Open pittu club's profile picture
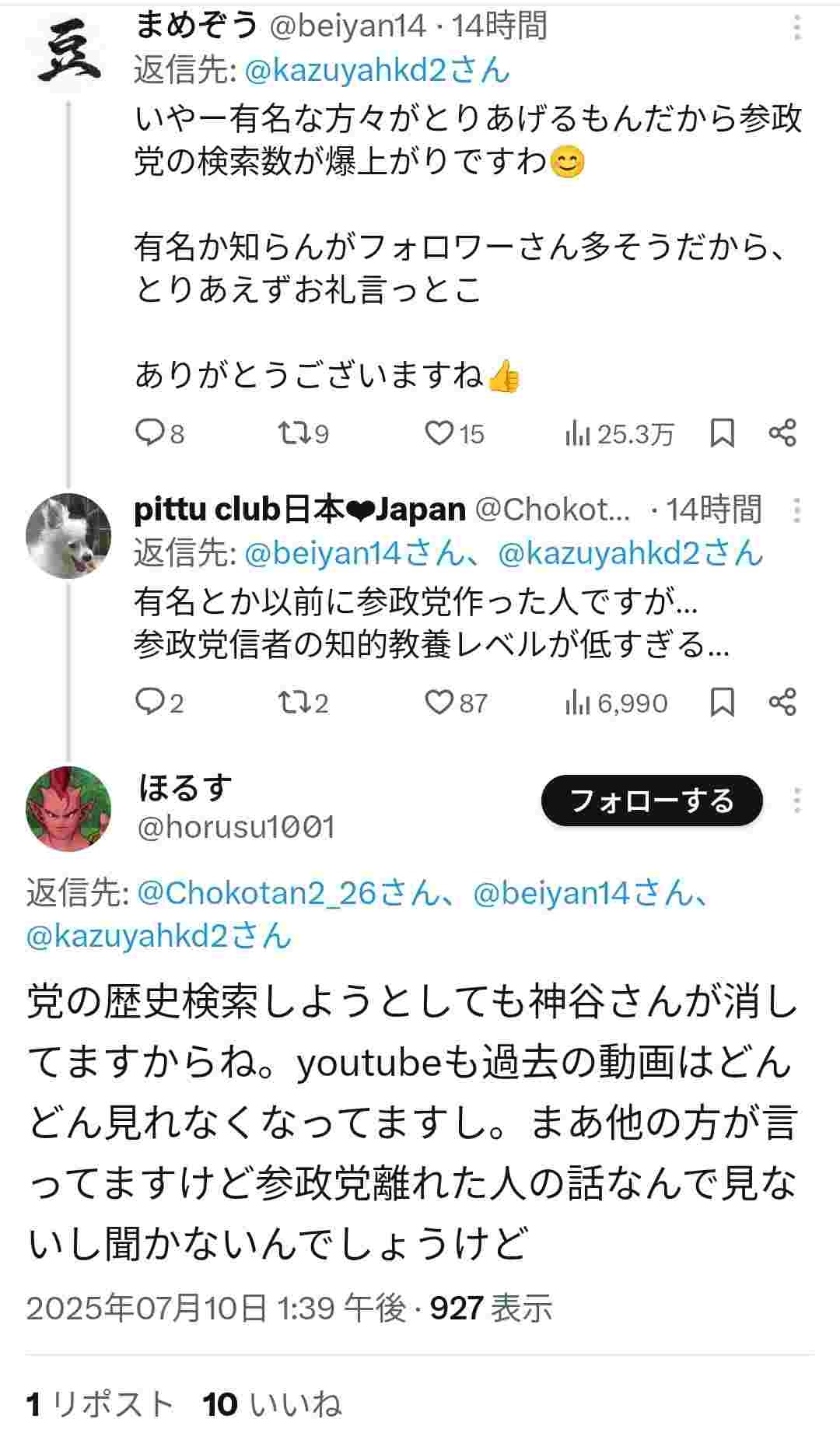Screen dimensions: 840x1440 point(68,536)
